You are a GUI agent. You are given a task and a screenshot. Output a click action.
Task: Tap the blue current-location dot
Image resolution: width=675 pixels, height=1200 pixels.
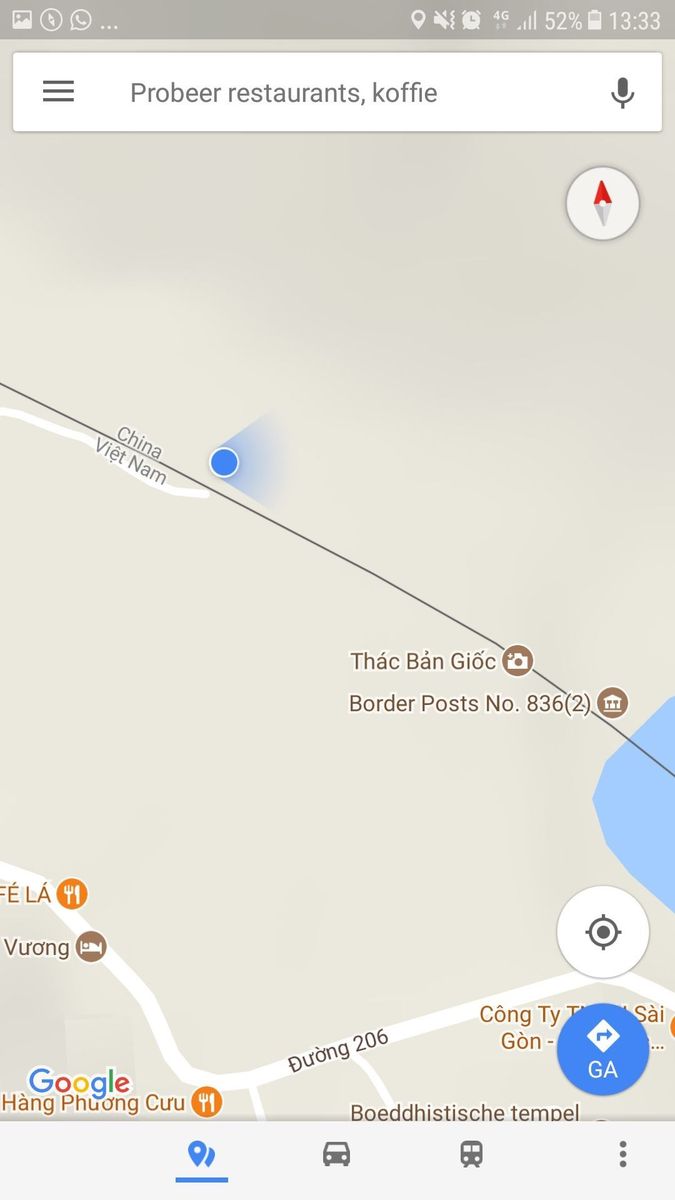[x=224, y=462]
